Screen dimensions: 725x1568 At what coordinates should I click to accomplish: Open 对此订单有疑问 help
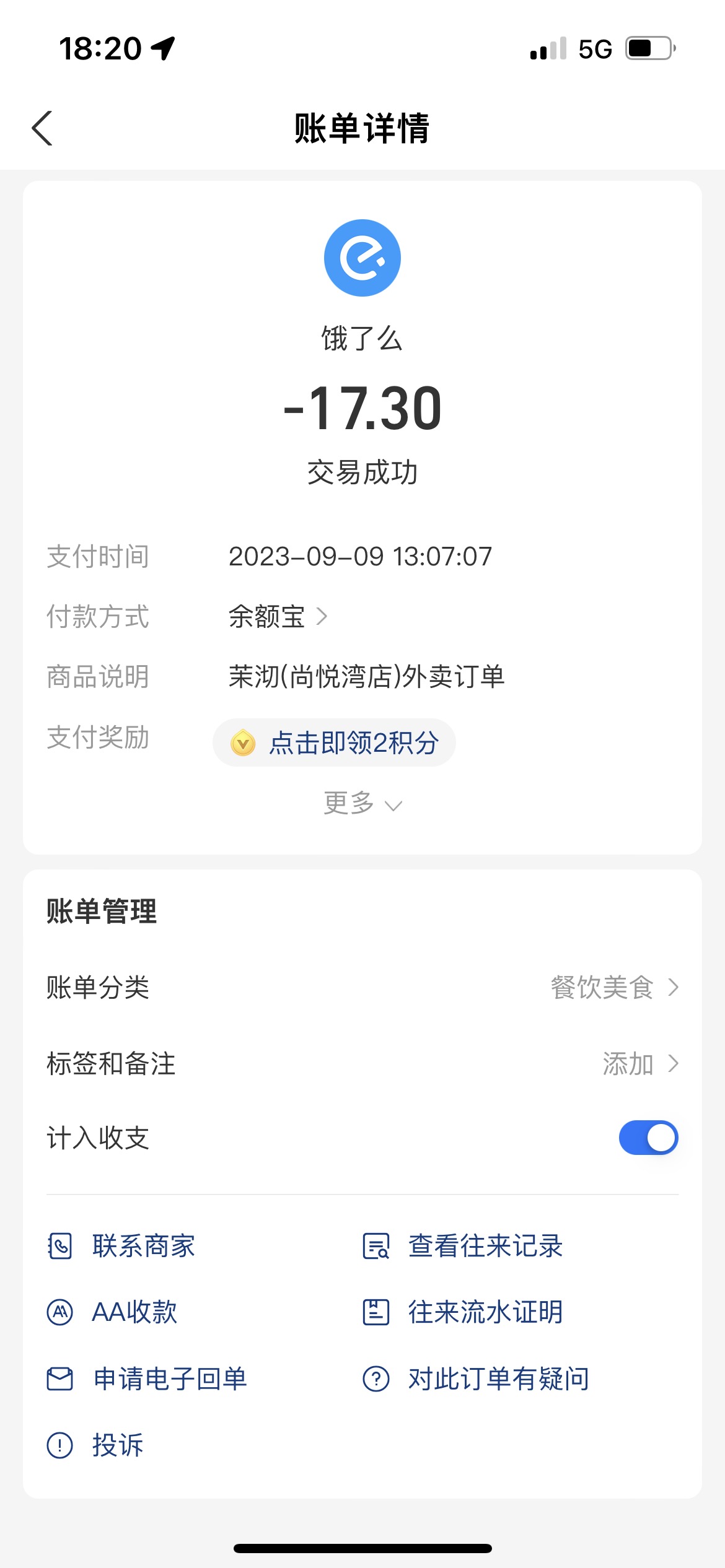tap(476, 1379)
